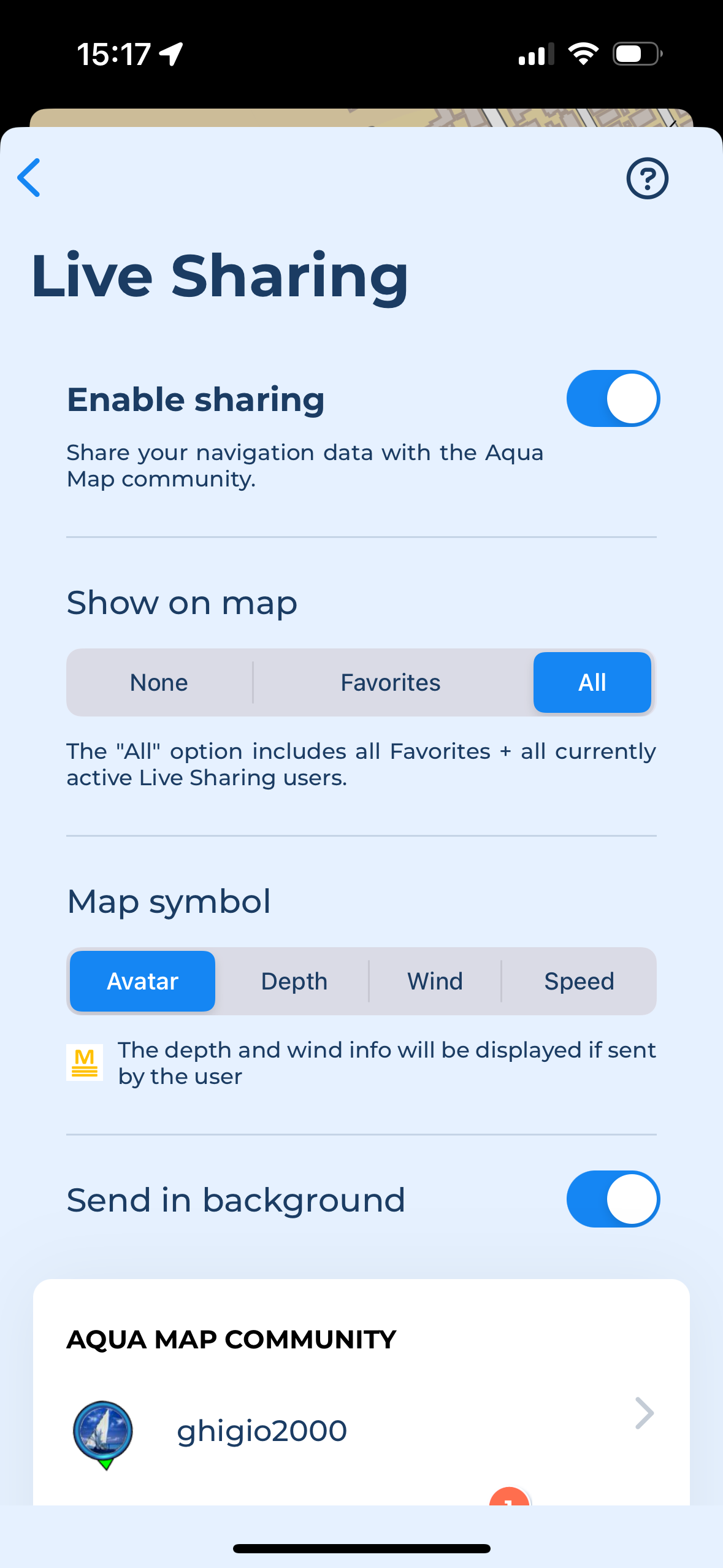Switch map symbol to Wind
This screenshot has width=723, height=1568.
[x=435, y=981]
